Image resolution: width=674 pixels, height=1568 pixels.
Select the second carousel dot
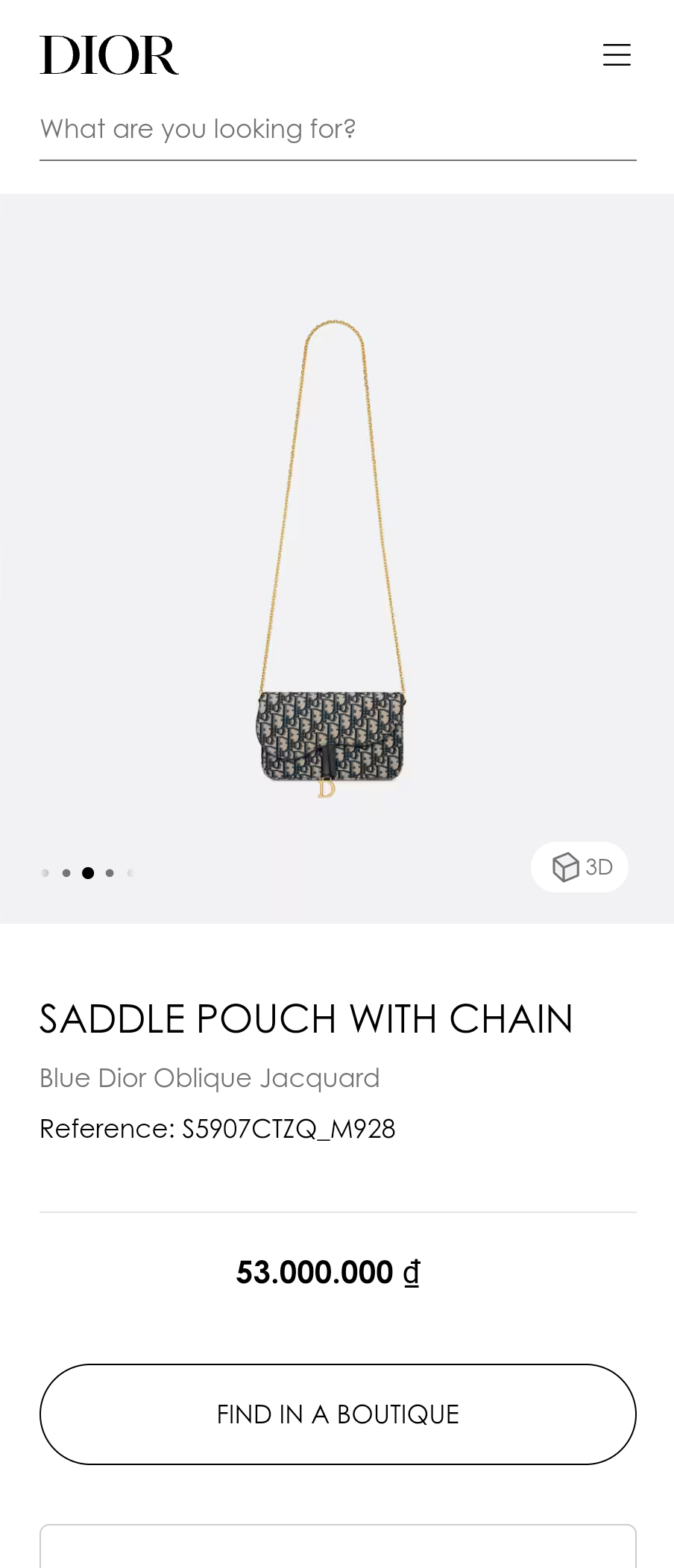[x=66, y=872]
